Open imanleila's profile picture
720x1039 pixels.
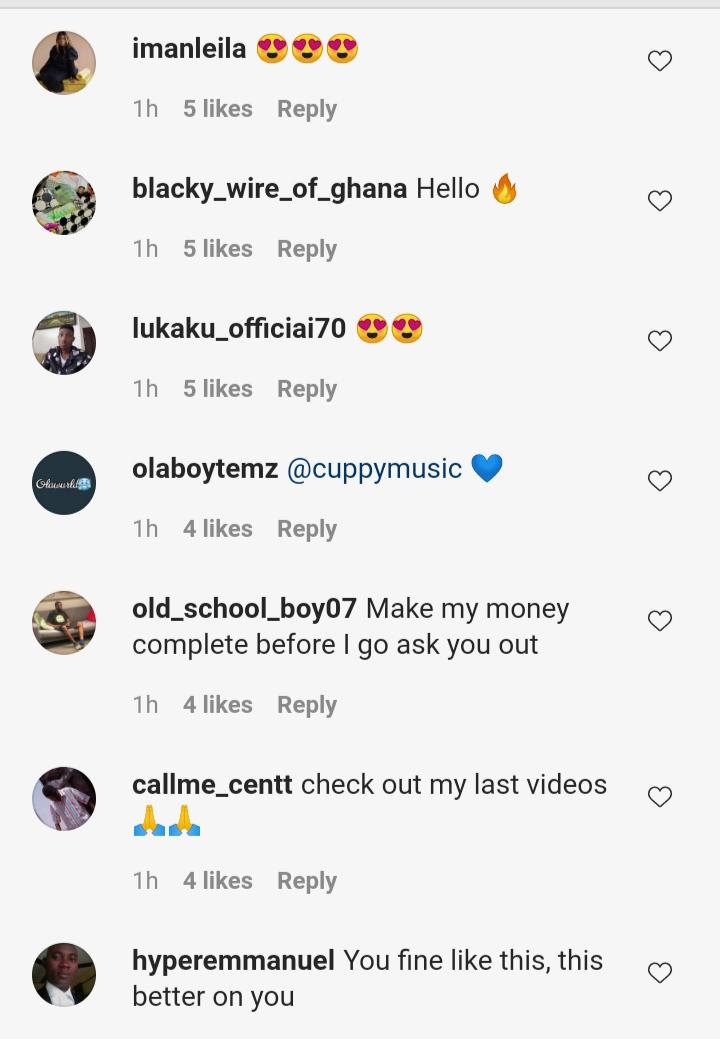pos(64,63)
